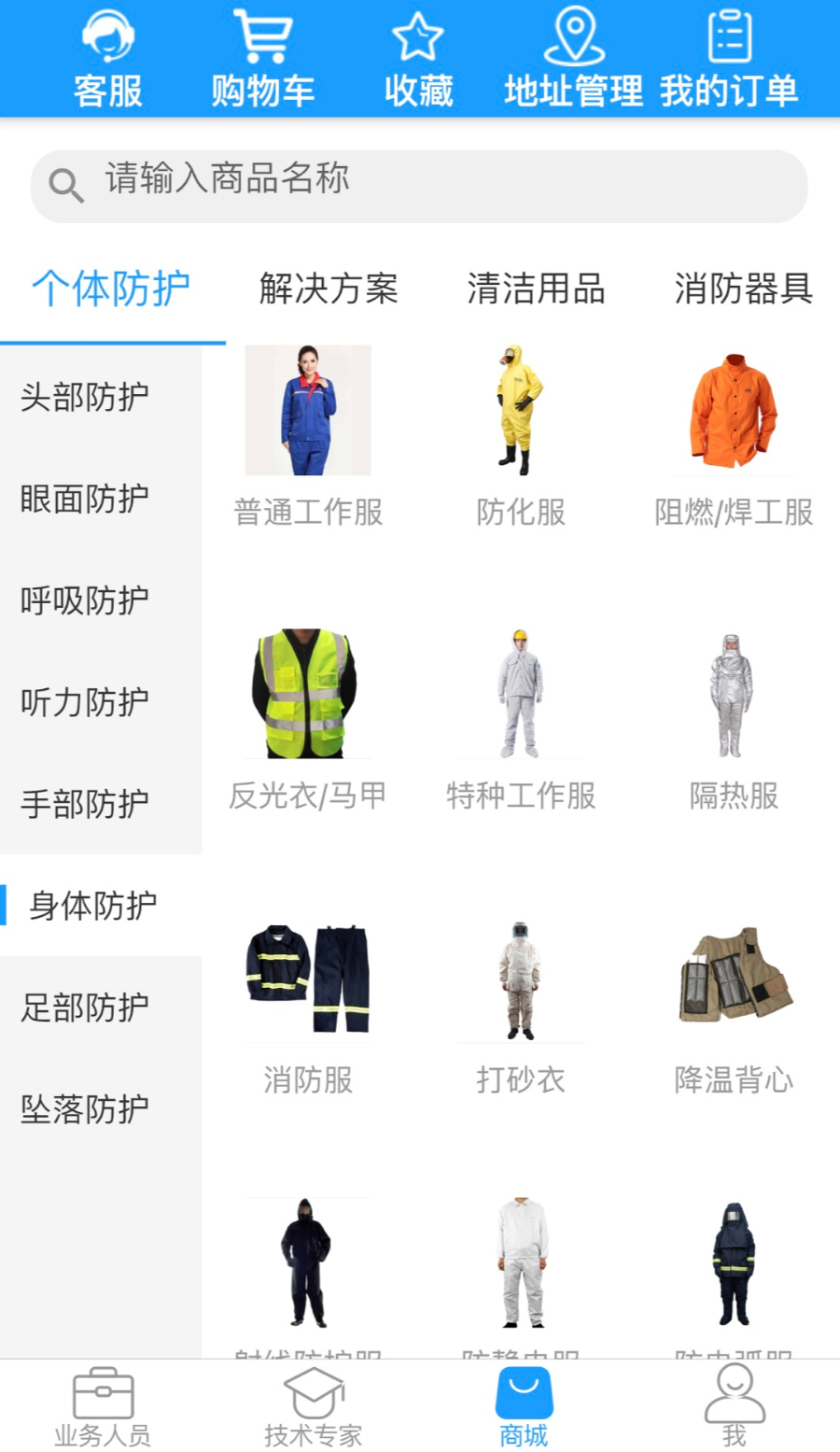Go to 地址管理 address management
Viewport: 840px width, 1452px height.
pyautogui.click(x=573, y=59)
